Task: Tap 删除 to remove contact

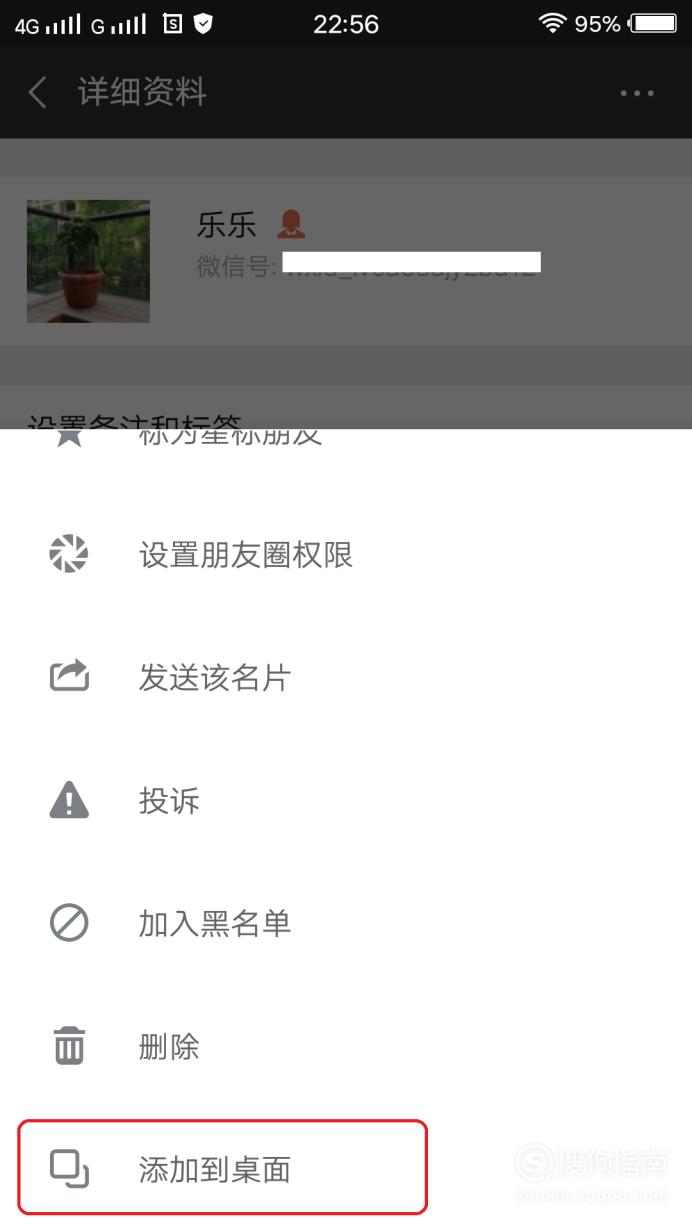Action: (346, 1046)
